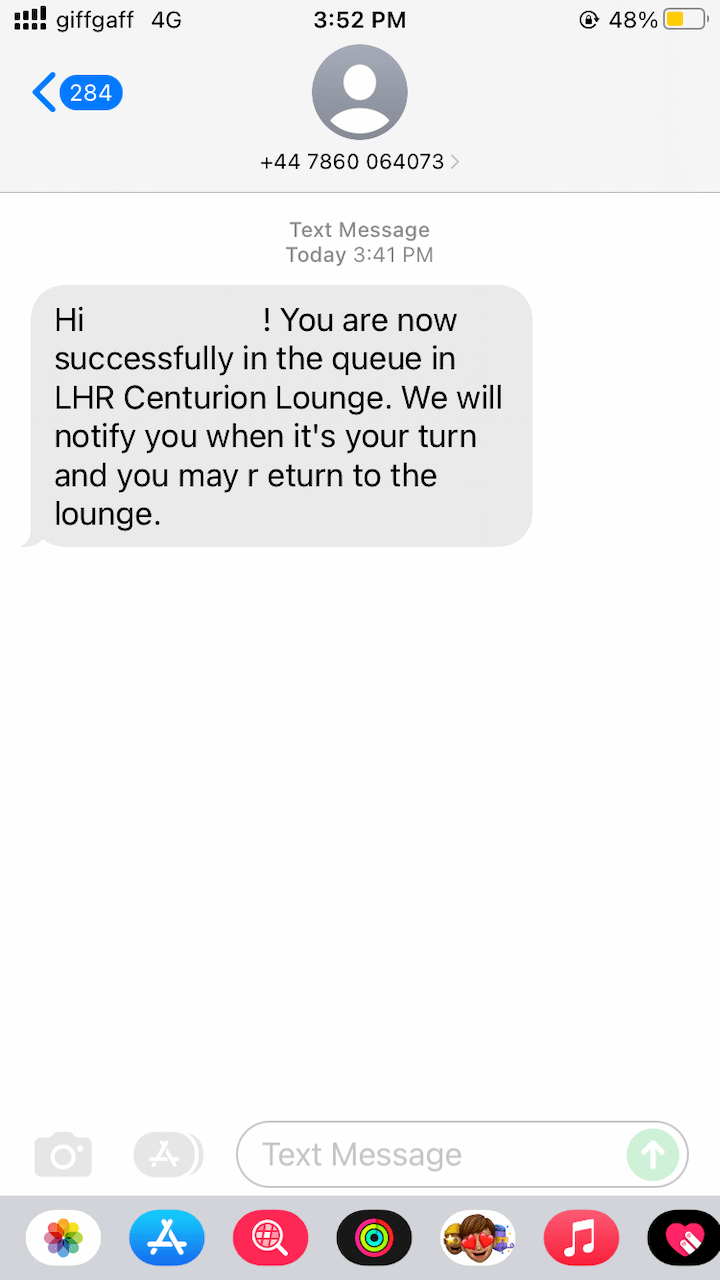Open the #images search app
The image size is (720, 1280).
click(270, 1238)
